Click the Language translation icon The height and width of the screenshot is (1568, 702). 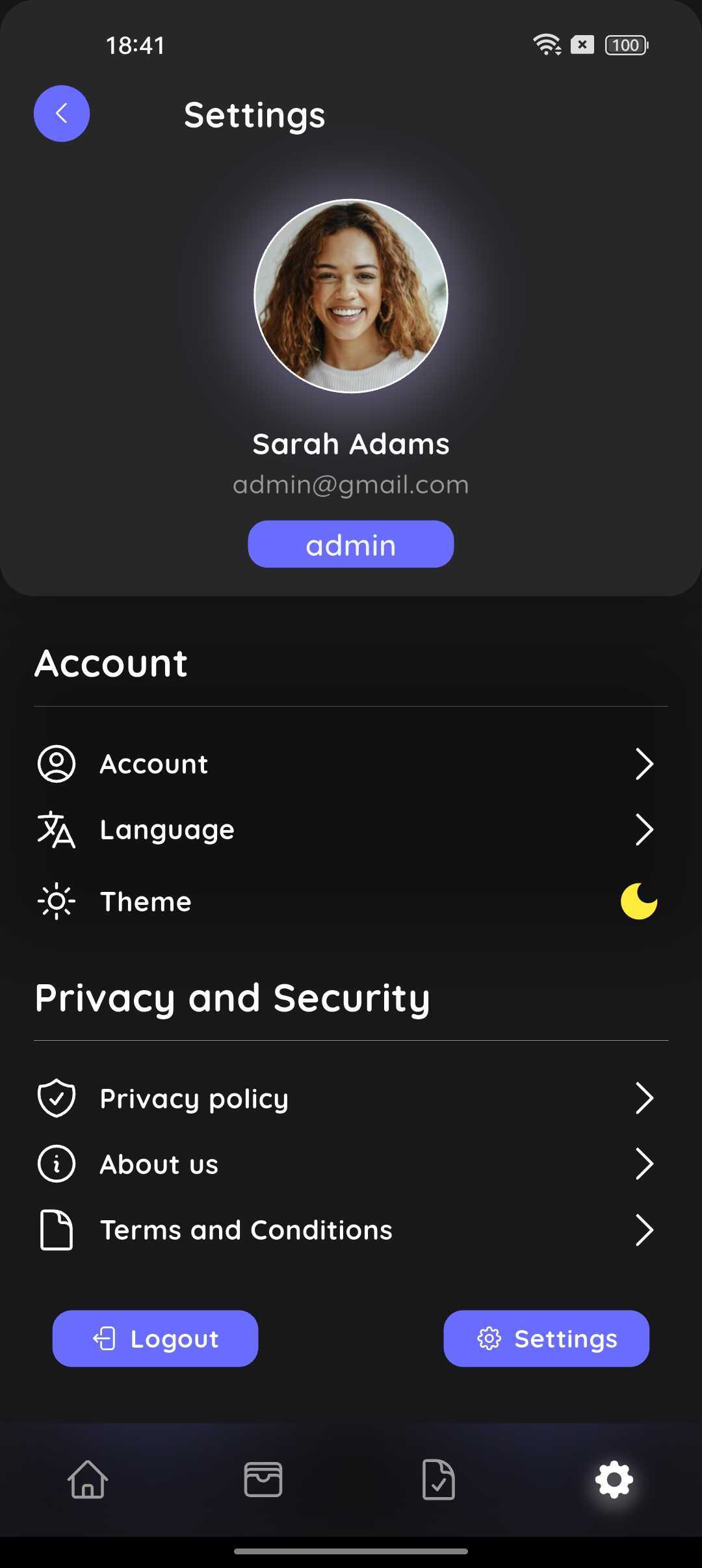[57, 829]
